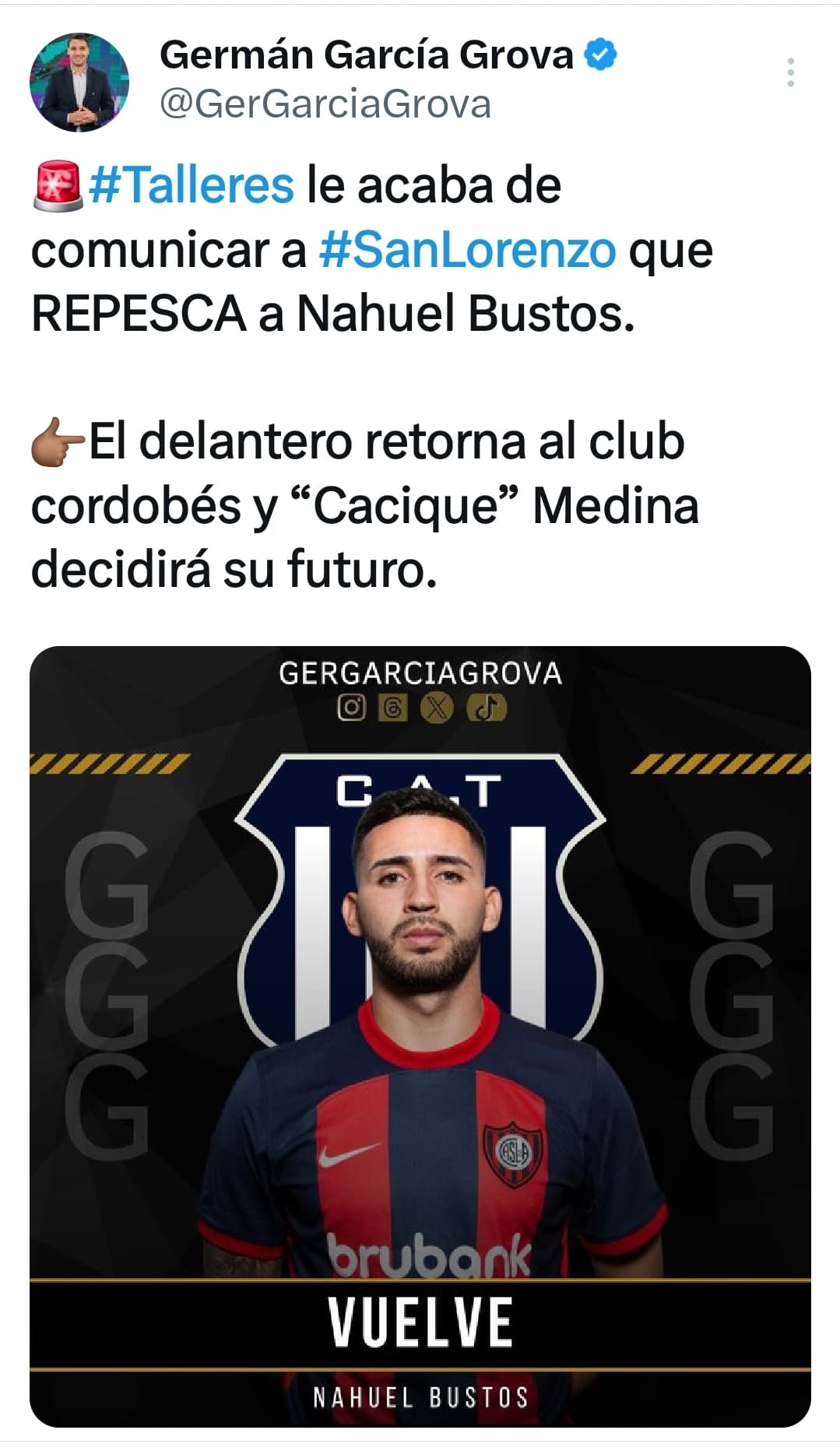Open the #Talleres hashtag

(x=192, y=185)
